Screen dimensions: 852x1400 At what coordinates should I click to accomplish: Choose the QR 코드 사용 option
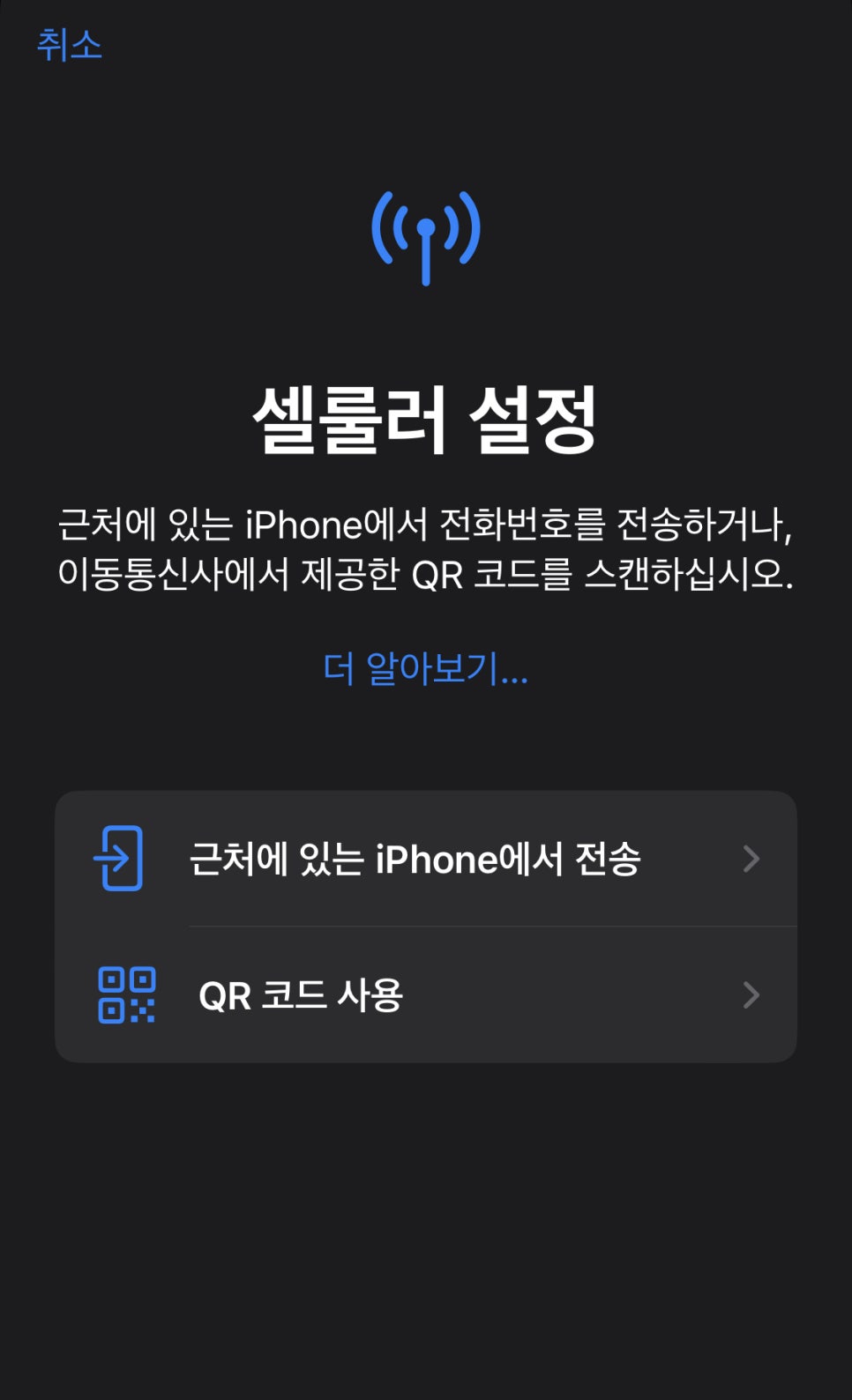pyautogui.click(x=426, y=994)
